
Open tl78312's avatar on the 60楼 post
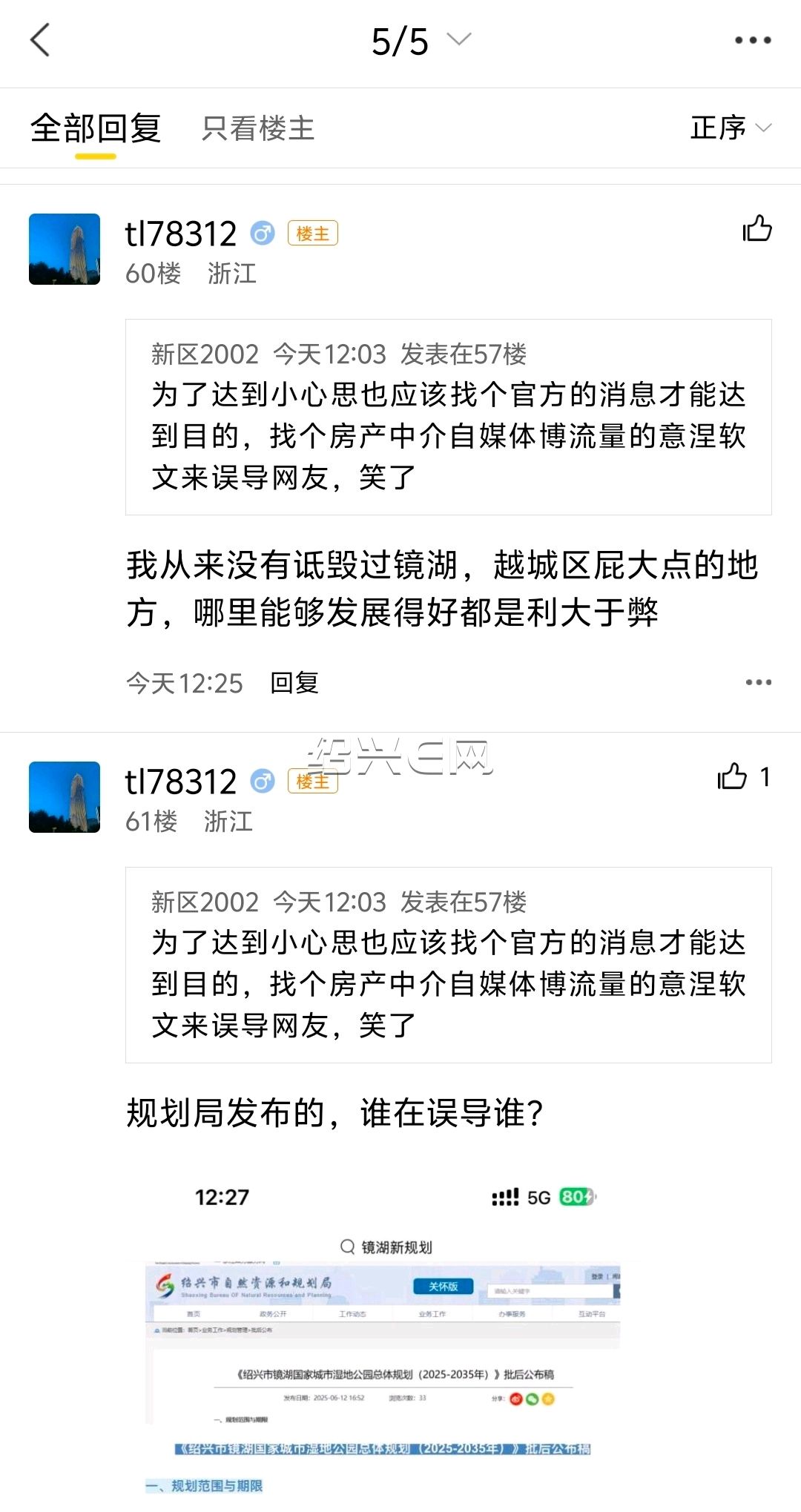pyautogui.click(x=65, y=249)
